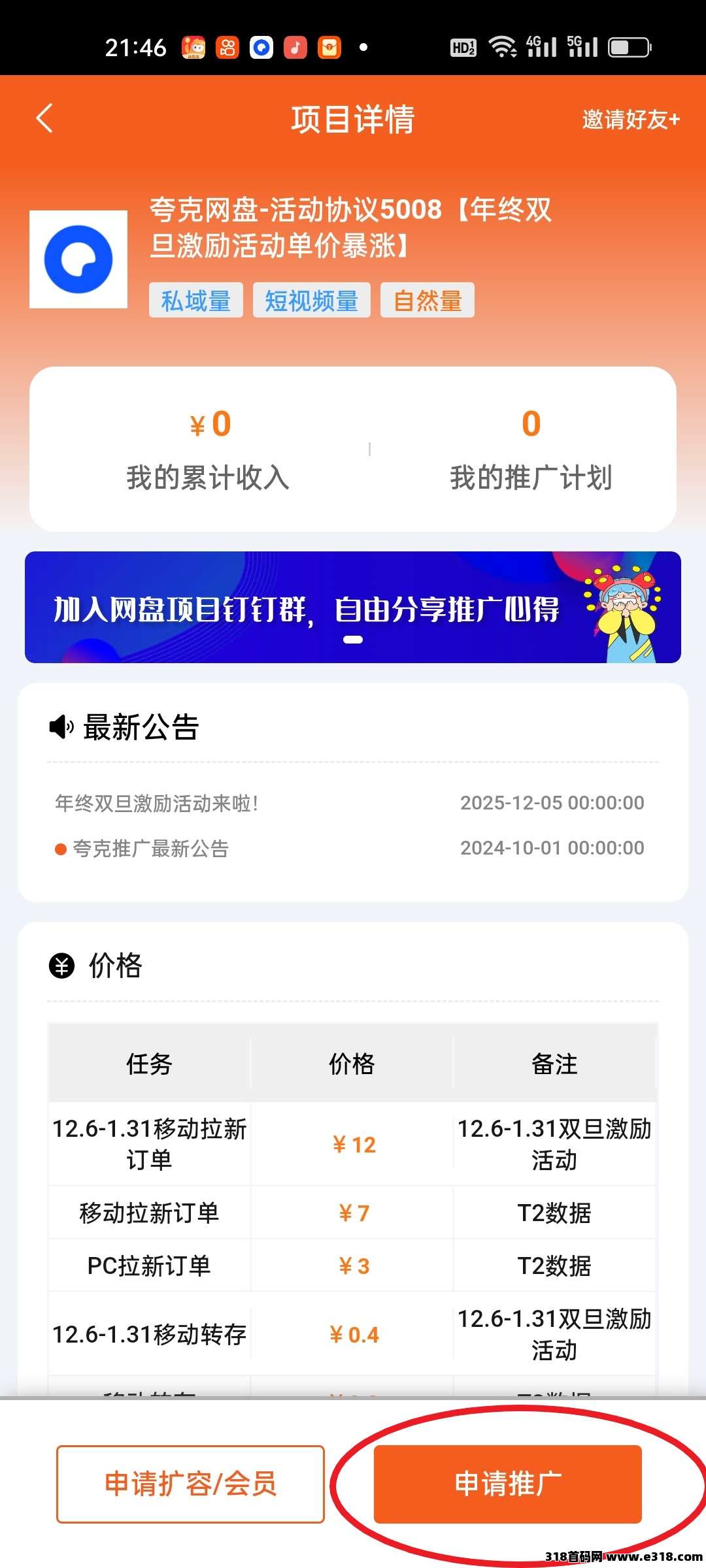This screenshot has height=1568, width=706.
Task: Open 我的推广计划
Action: tap(531, 449)
